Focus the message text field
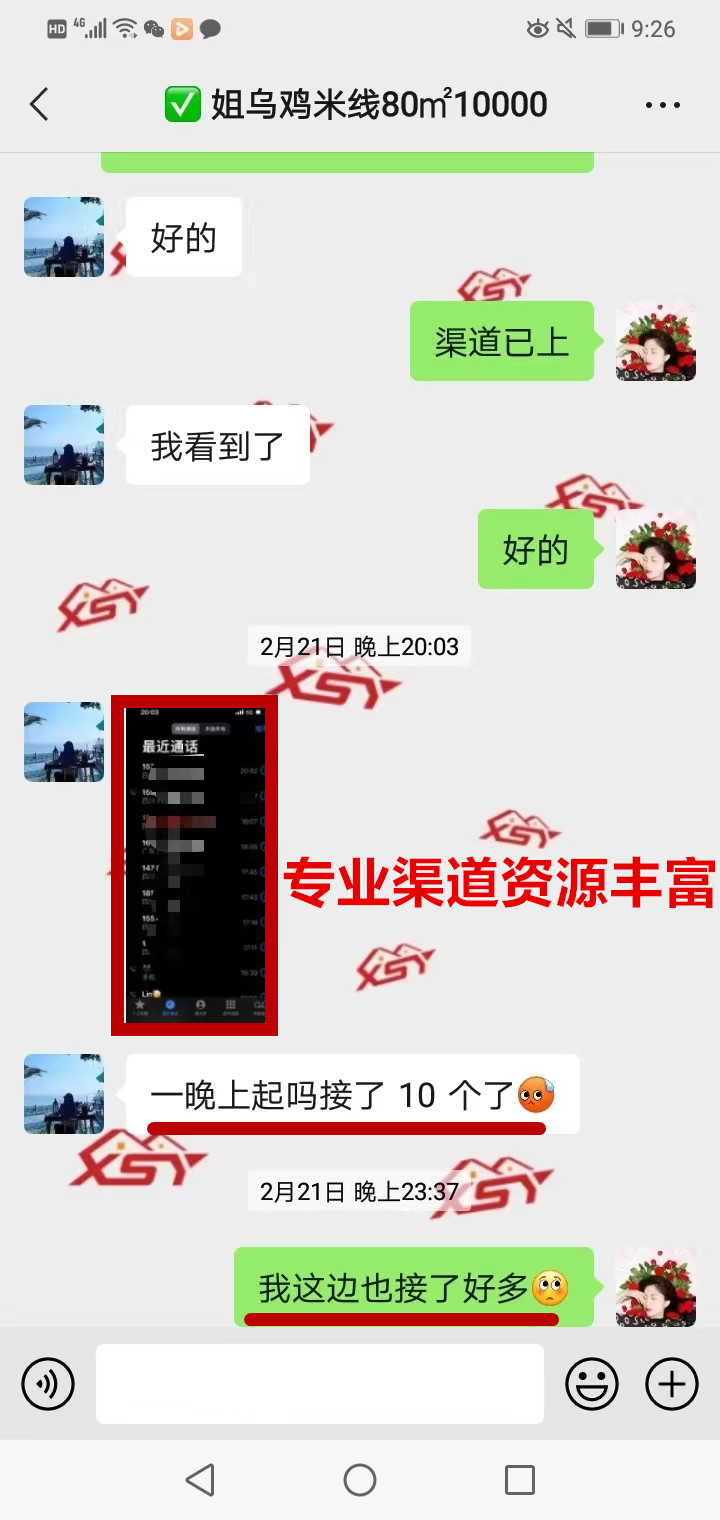This screenshot has height=1520, width=720. pyautogui.click(x=320, y=1384)
